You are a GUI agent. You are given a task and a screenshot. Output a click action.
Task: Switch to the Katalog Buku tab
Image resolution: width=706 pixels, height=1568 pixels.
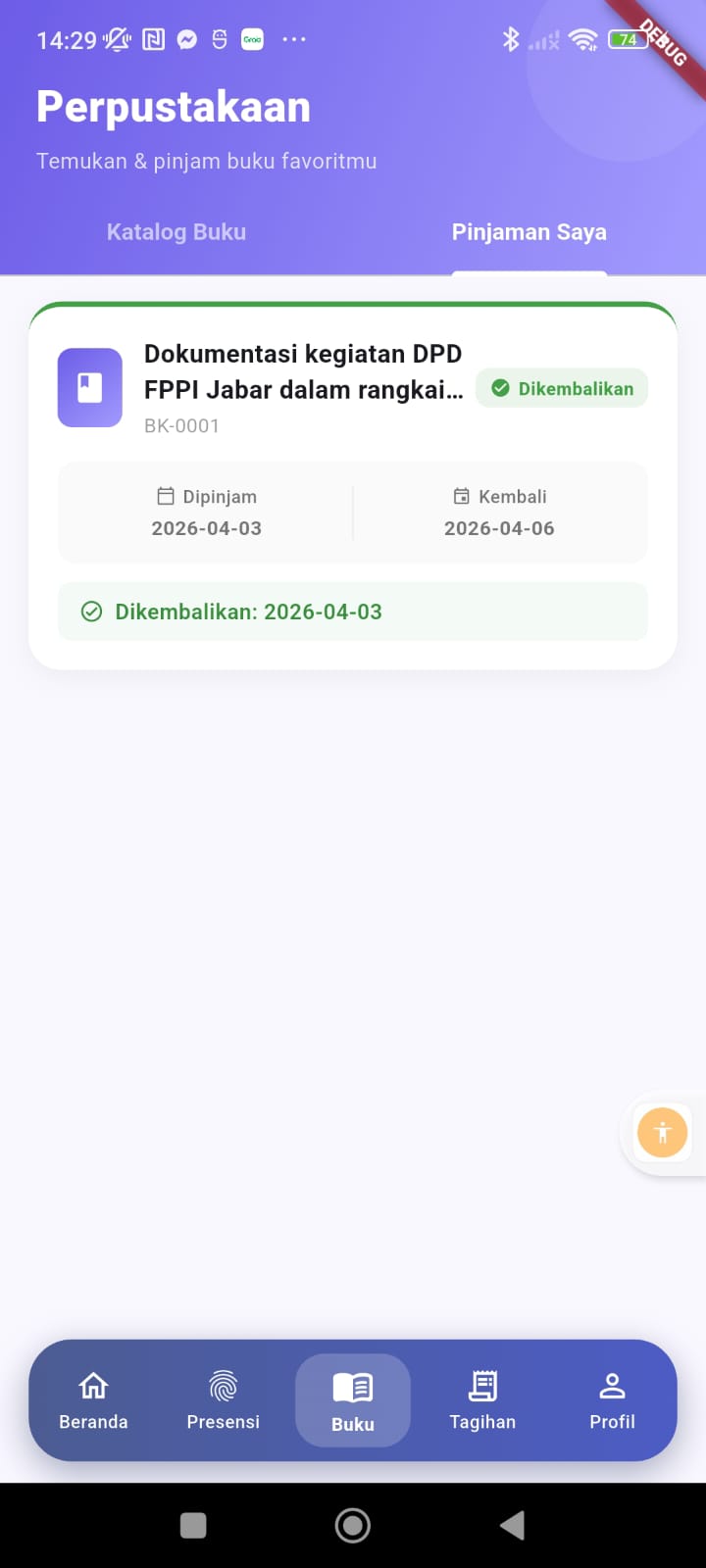[176, 231]
